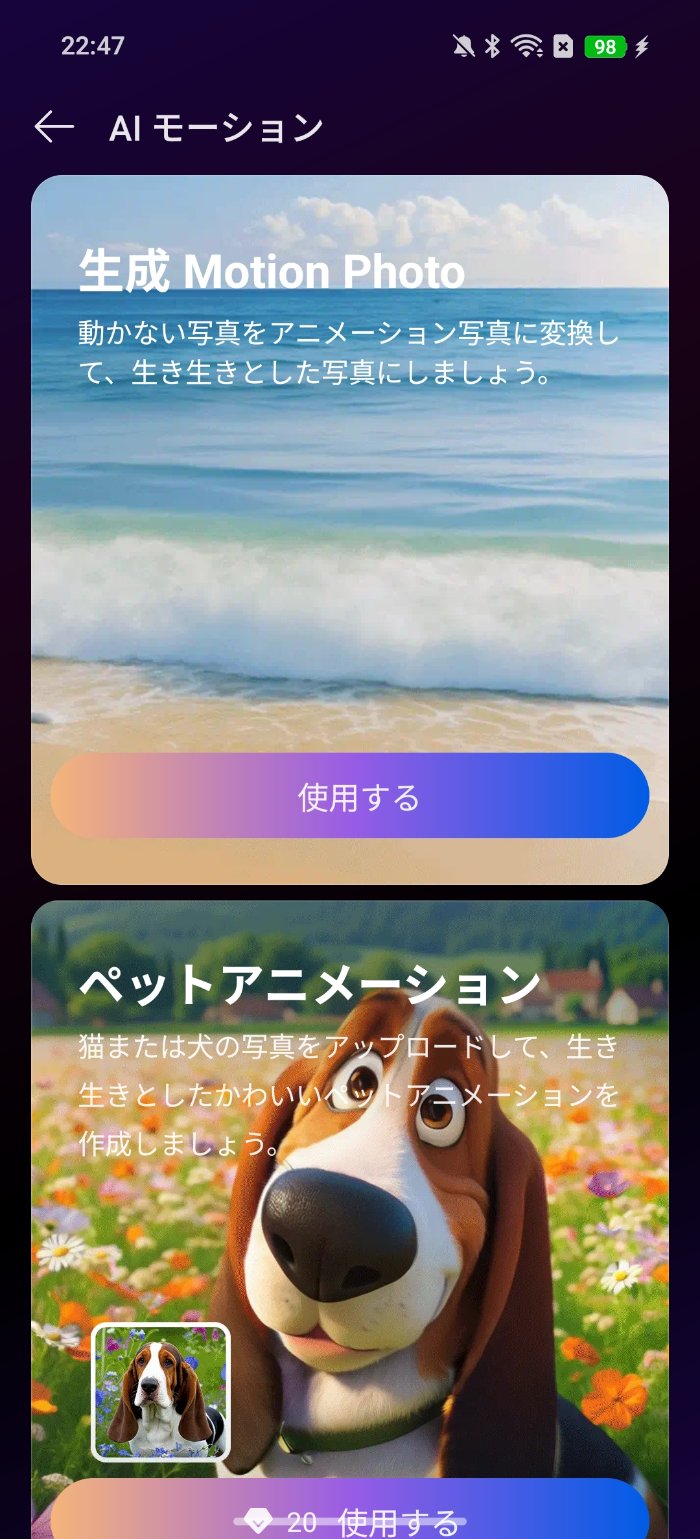This screenshot has height=1539, width=700.
Task: Open the basset hound sample photo thumbnail
Action: point(161,1392)
